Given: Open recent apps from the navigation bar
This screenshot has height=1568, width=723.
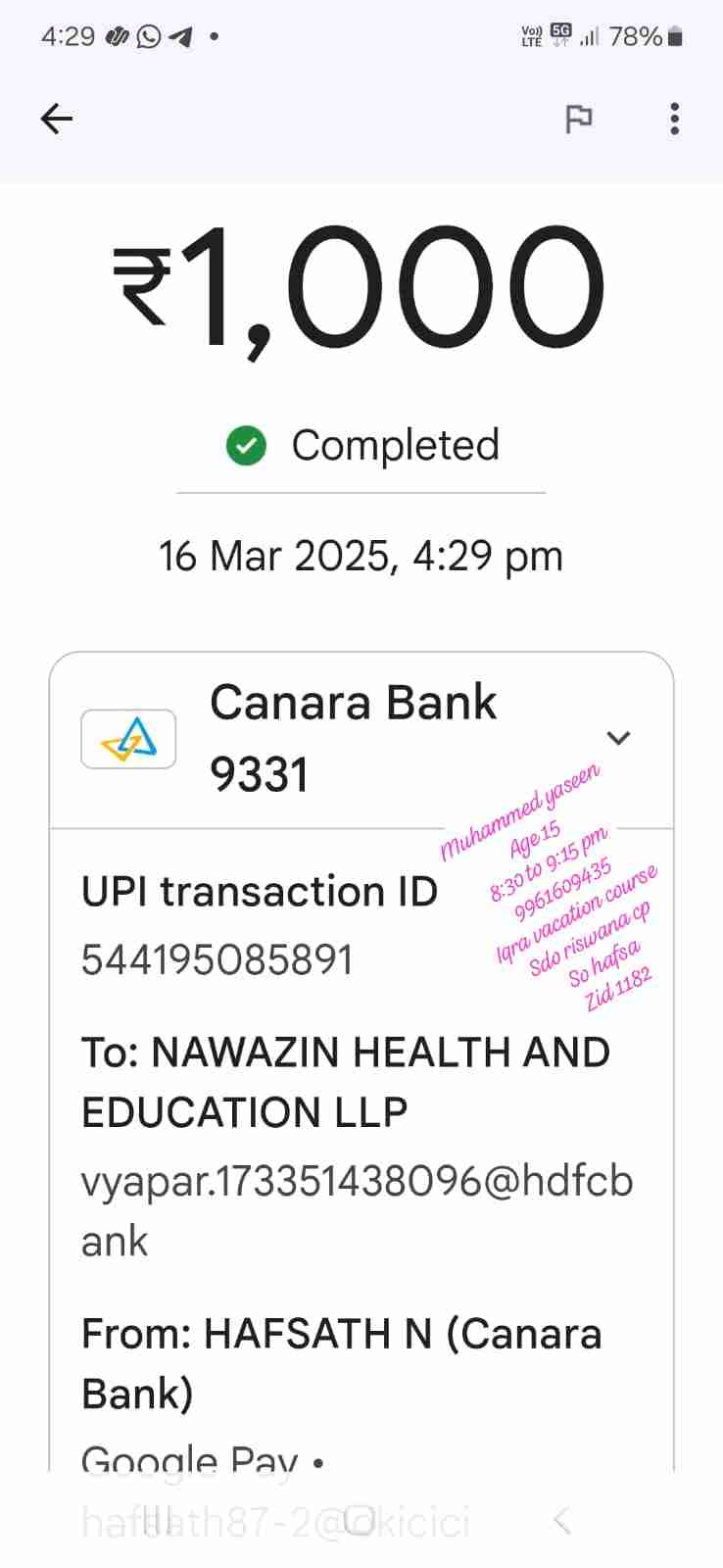Looking at the screenshot, I should (x=157, y=1521).
